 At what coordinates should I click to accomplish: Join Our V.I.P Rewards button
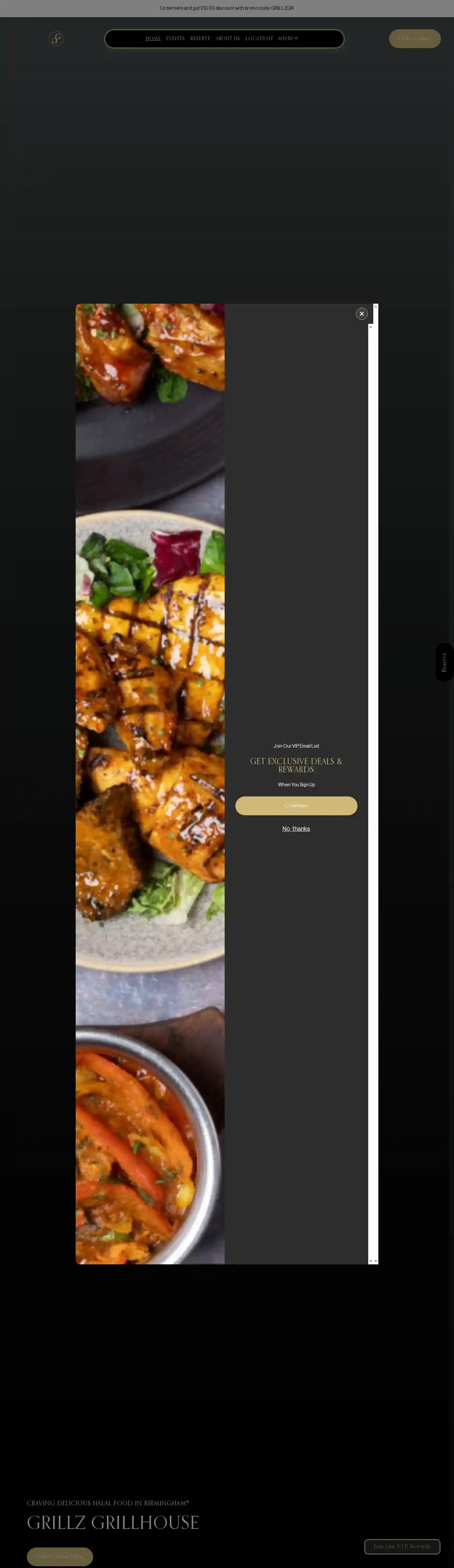point(402,1546)
